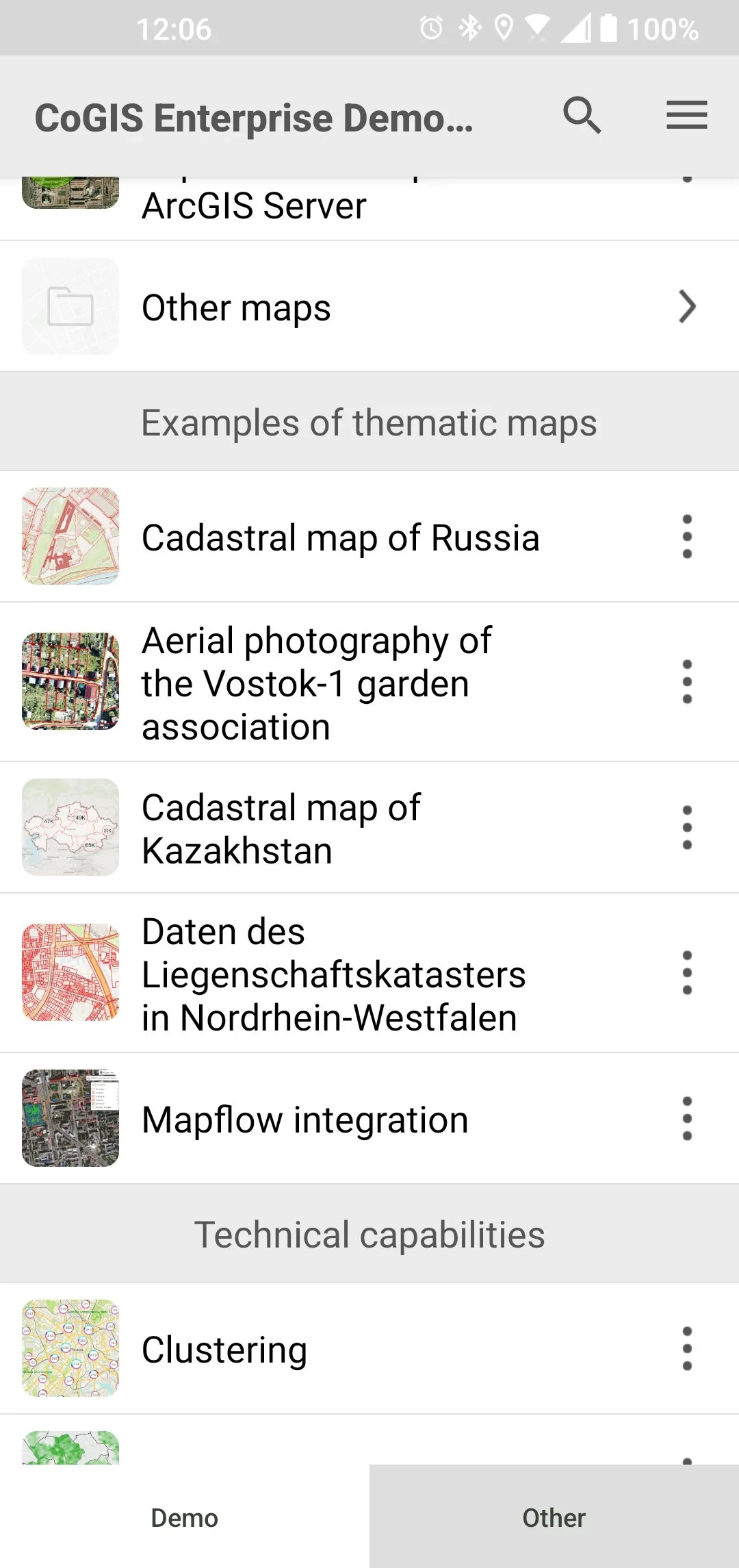The image size is (739, 1568).
Task: Open options for the Nordrhein-Westfalen map
Action: 687,973
